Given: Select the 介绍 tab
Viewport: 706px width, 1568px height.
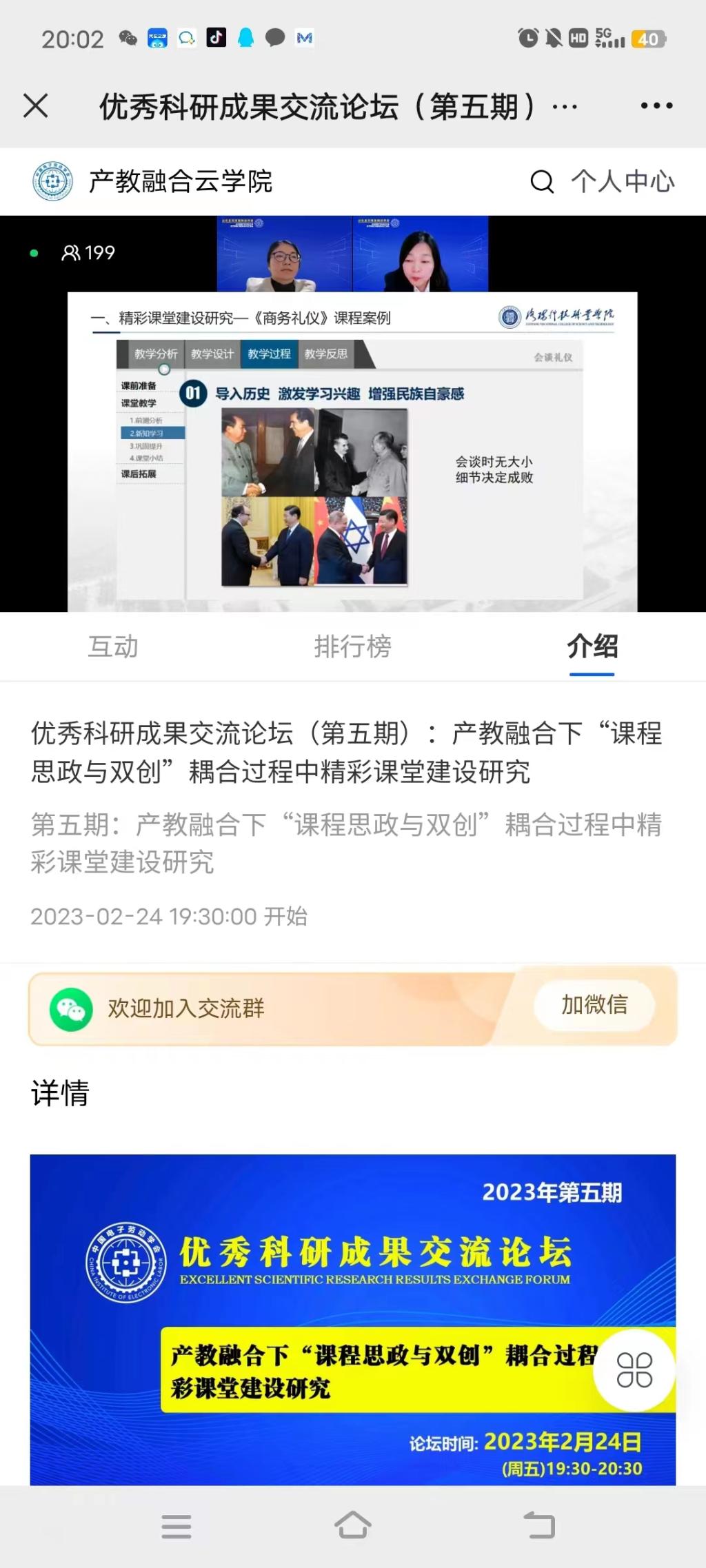Looking at the screenshot, I should (592, 646).
